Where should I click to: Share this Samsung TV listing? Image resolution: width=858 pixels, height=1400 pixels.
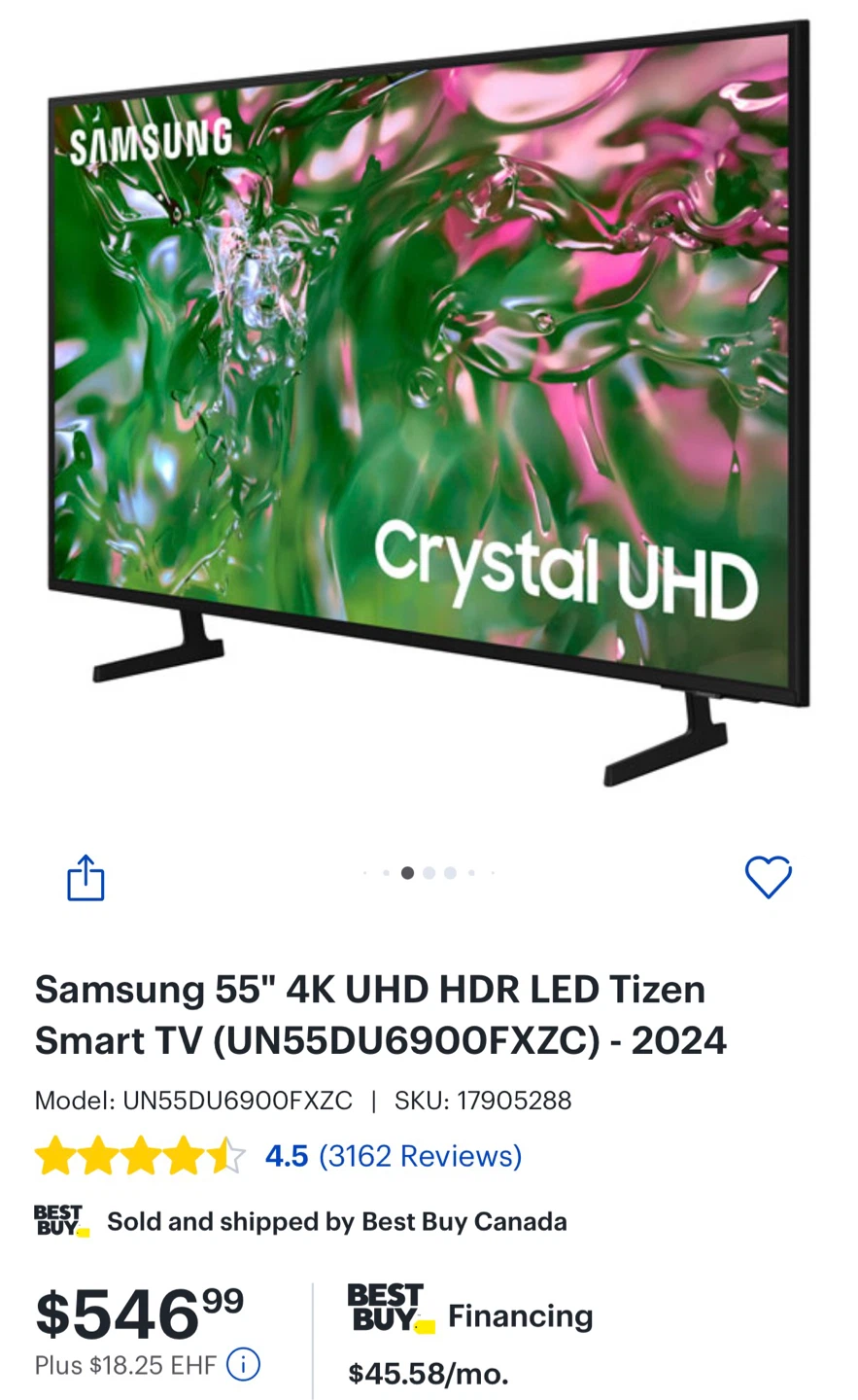pos(86,878)
